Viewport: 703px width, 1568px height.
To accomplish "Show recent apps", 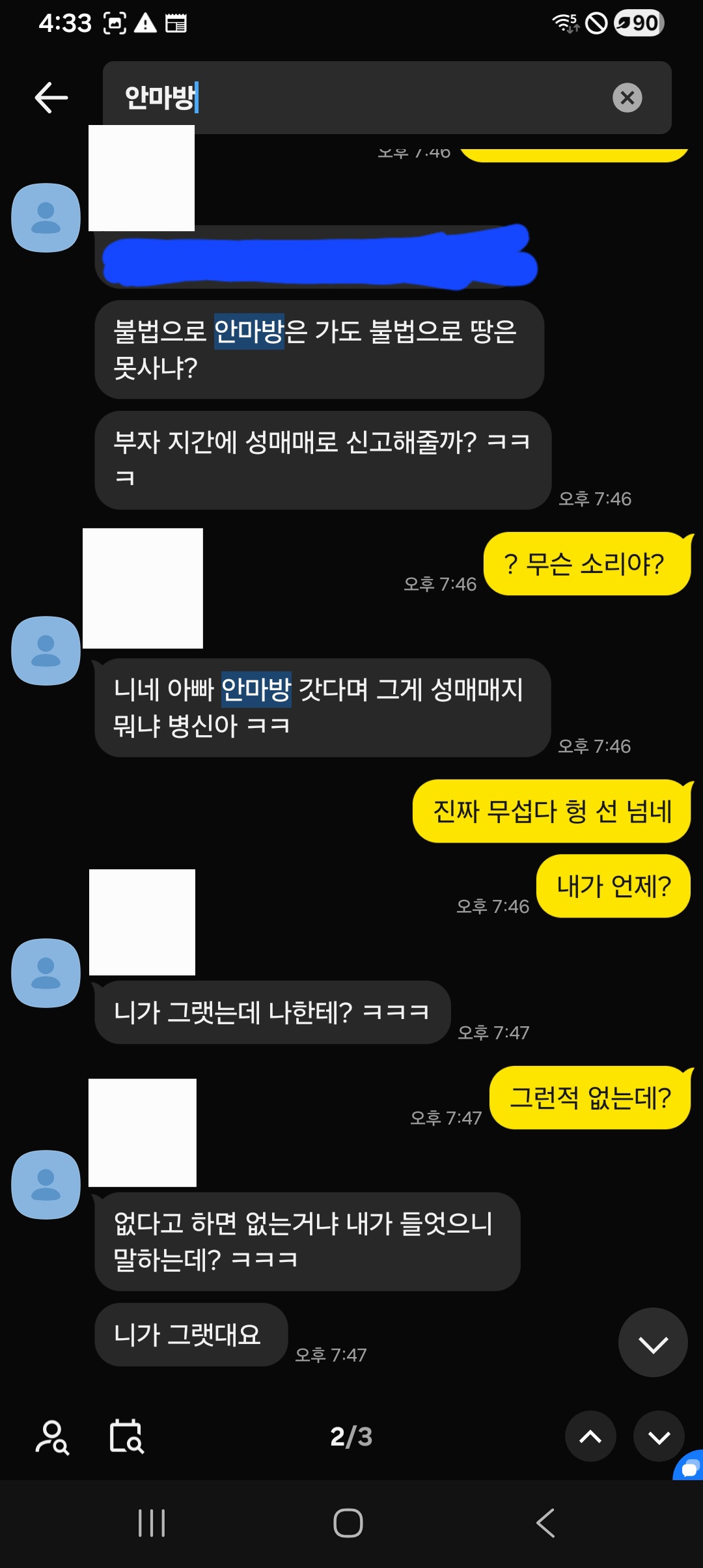I will tap(152, 1523).
